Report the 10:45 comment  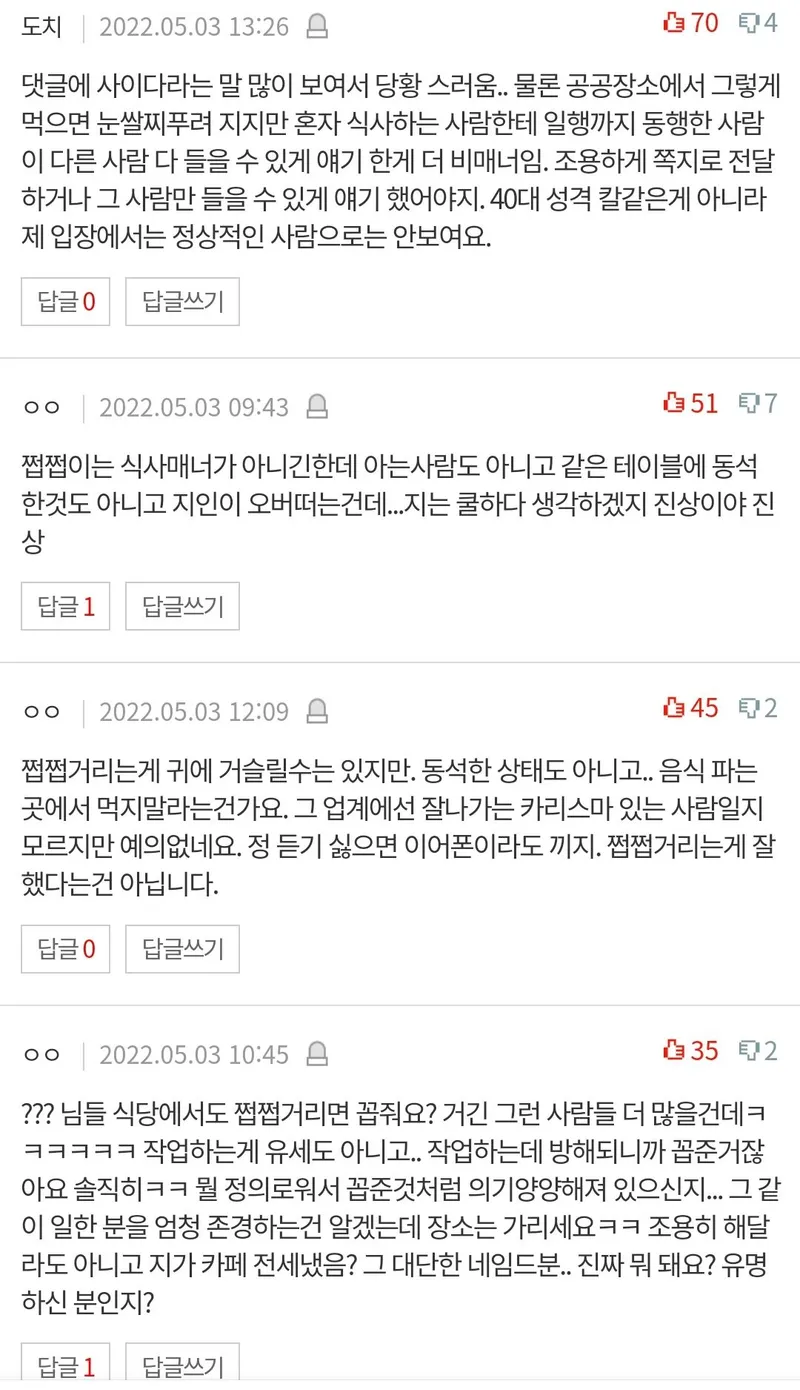(x=317, y=1054)
